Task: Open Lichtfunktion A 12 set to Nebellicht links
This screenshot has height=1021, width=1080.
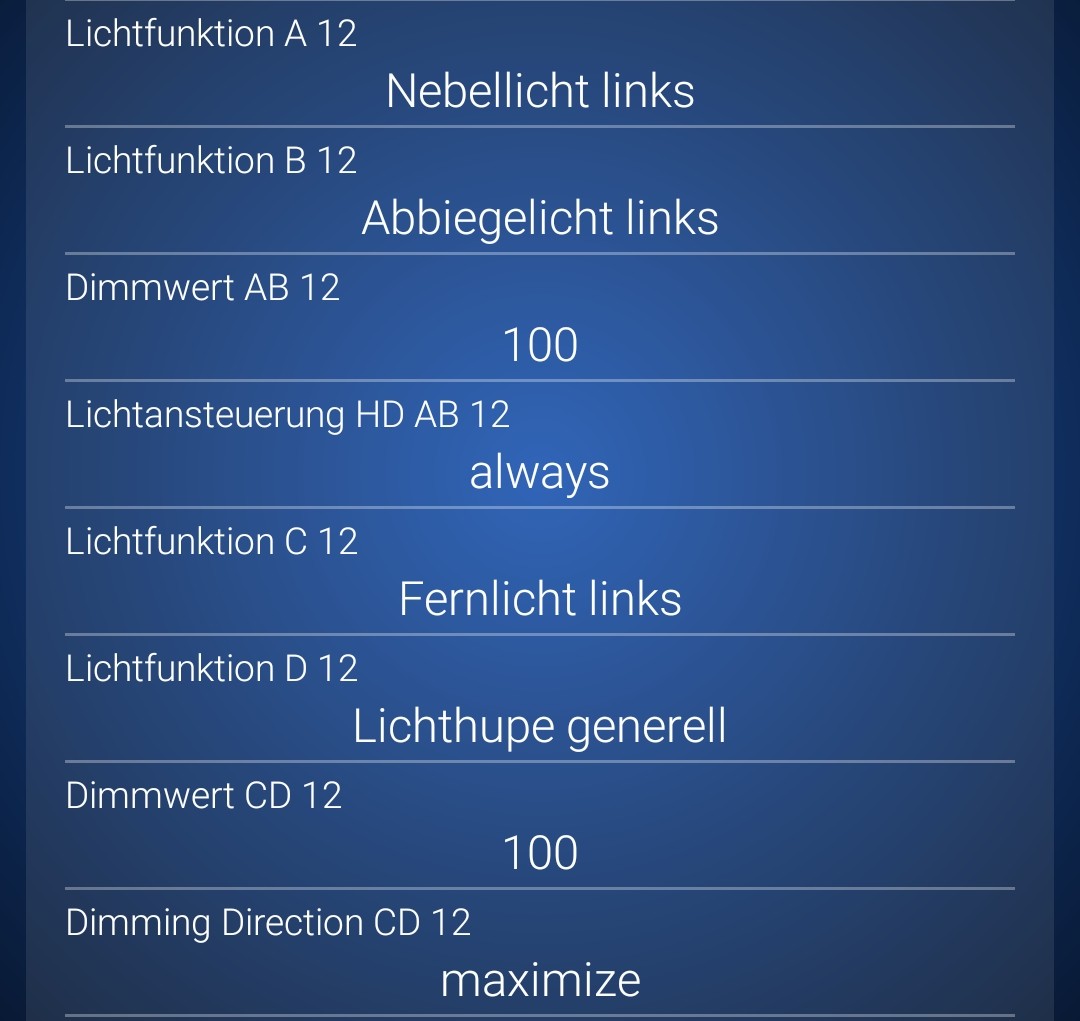Action: [x=540, y=91]
